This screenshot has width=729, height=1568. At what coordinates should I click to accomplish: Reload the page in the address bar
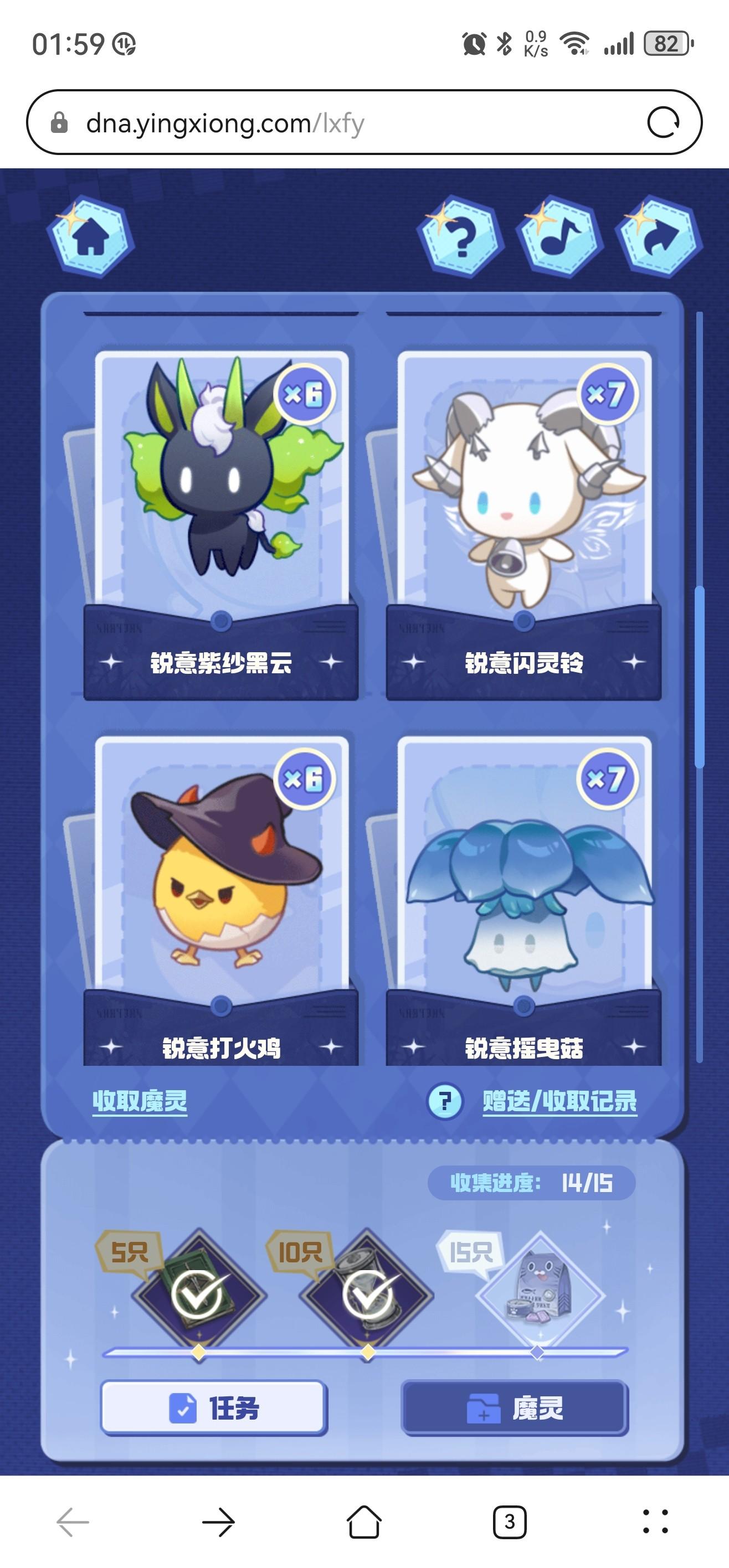(x=663, y=123)
